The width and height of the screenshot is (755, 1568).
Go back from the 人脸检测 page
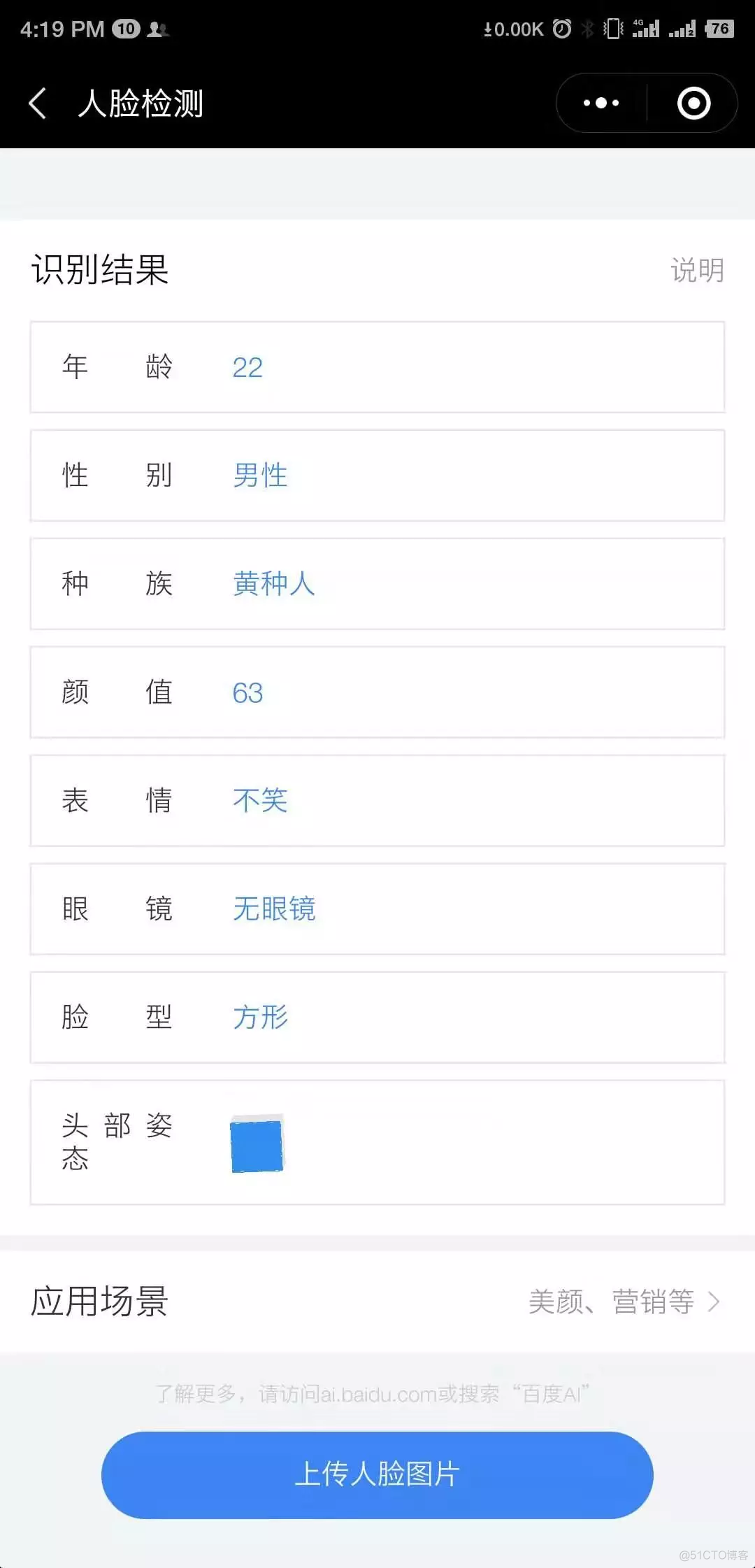coord(38,104)
